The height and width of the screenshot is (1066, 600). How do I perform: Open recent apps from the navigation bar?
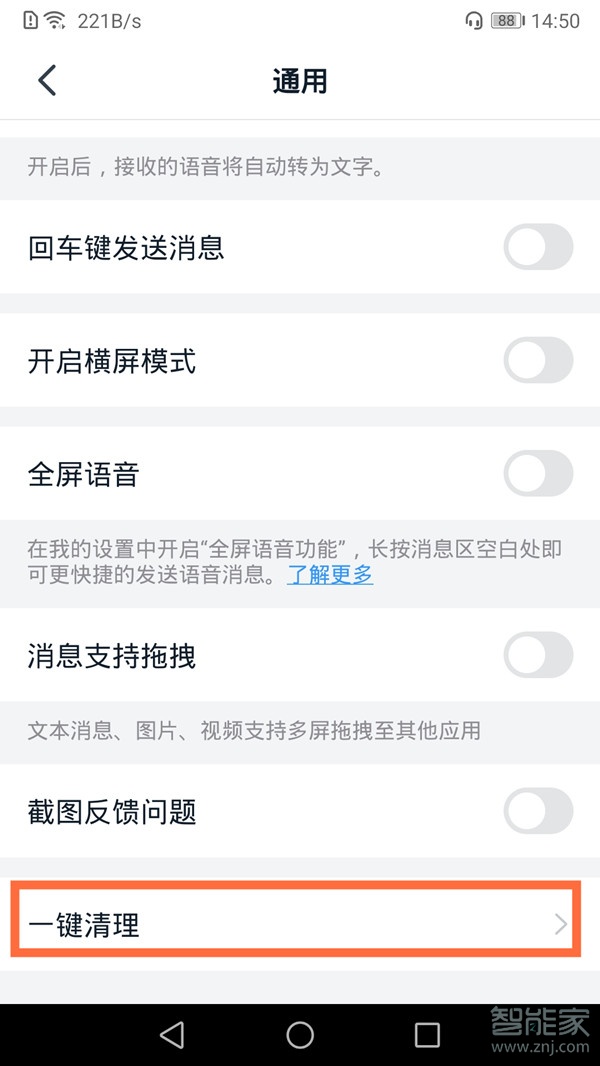tap(427, 1035)
